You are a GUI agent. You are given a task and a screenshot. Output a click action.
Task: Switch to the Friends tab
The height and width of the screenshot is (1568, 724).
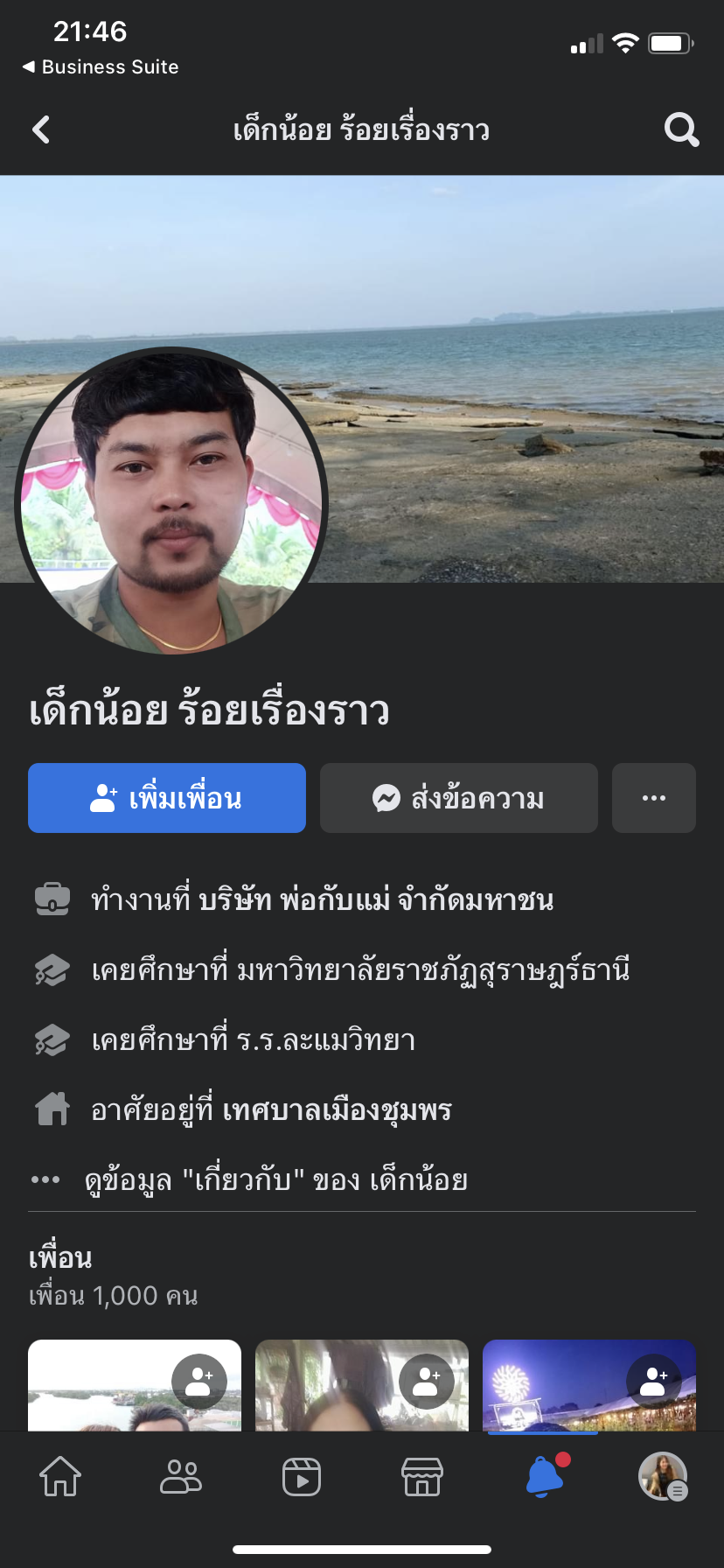click(181, 1476)
